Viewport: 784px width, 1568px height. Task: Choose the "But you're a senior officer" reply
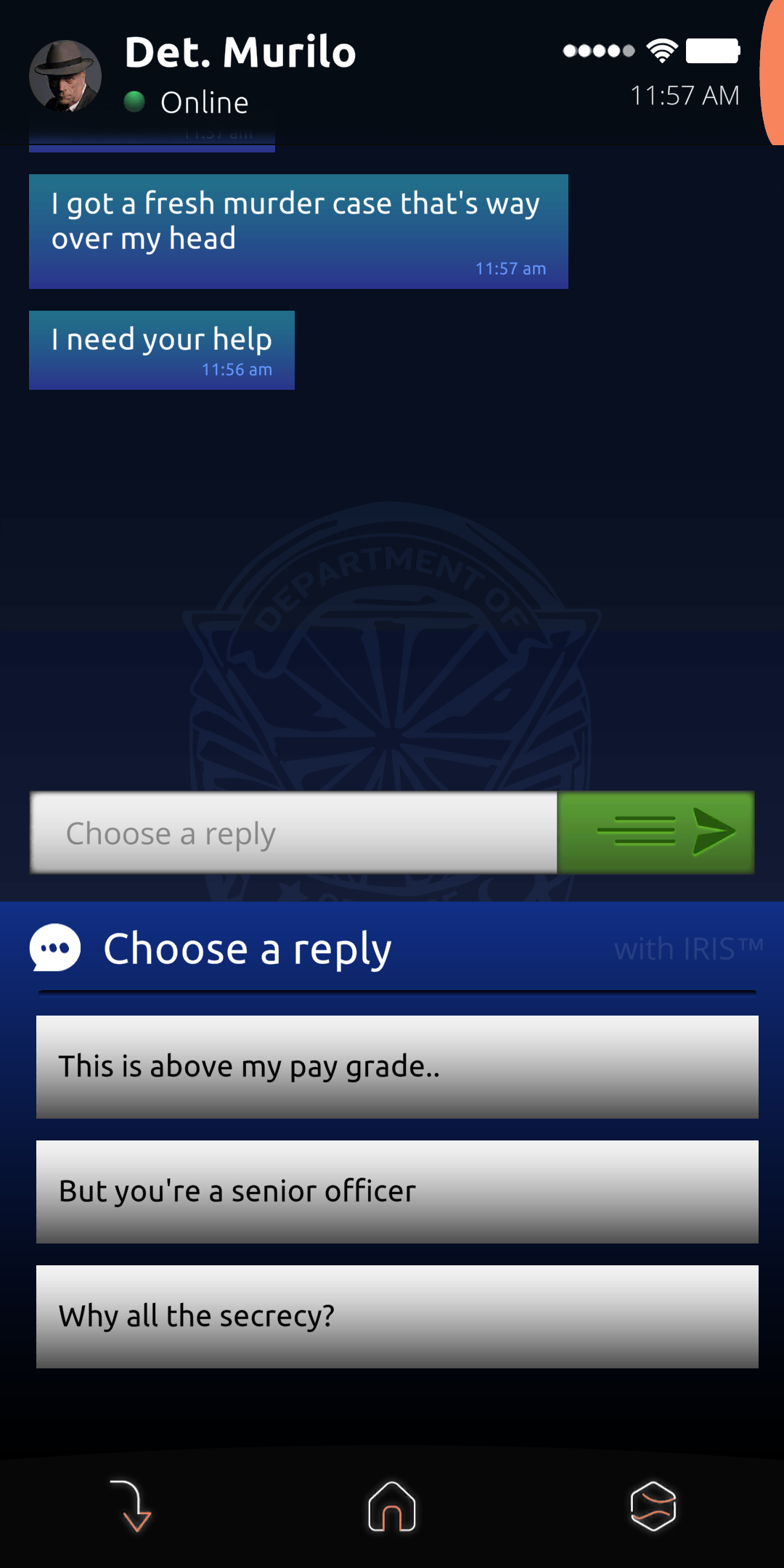click(397, 1191)
